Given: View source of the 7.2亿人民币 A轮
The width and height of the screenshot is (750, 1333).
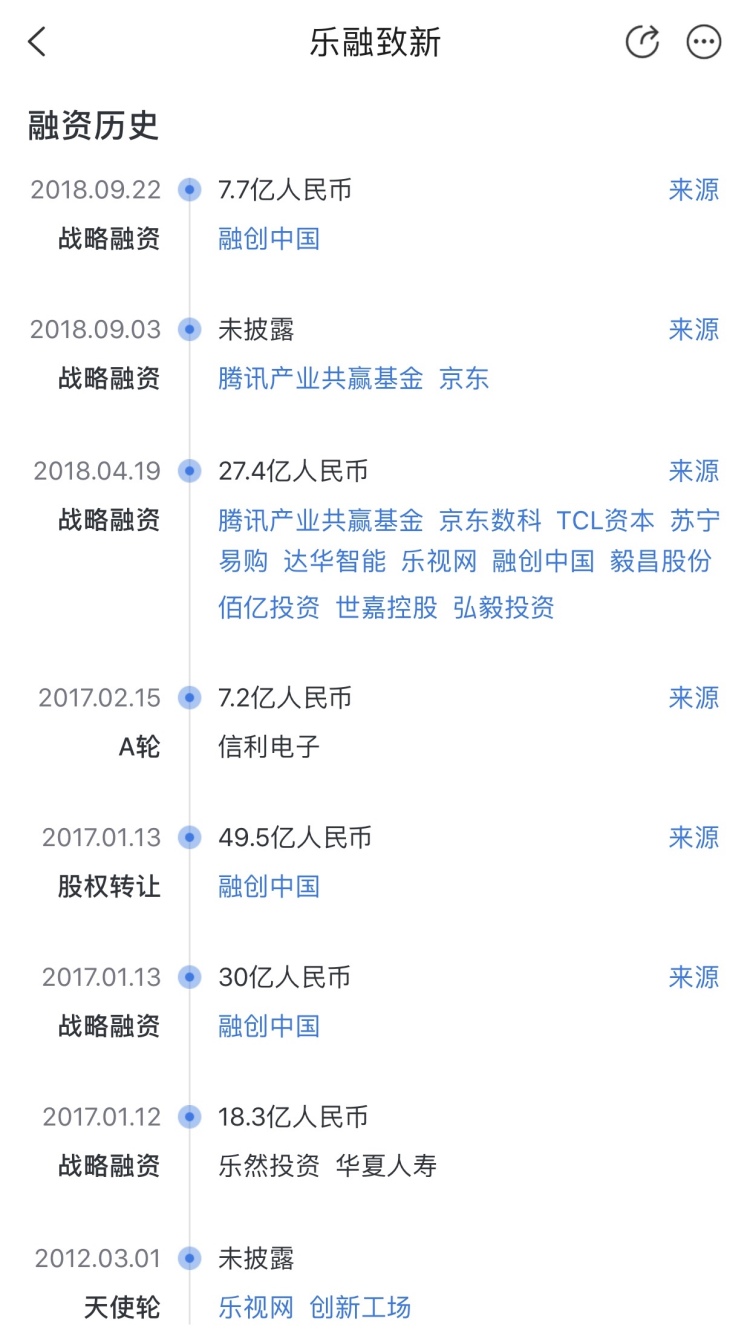Looking at the screenshot, I should point(693,698).
